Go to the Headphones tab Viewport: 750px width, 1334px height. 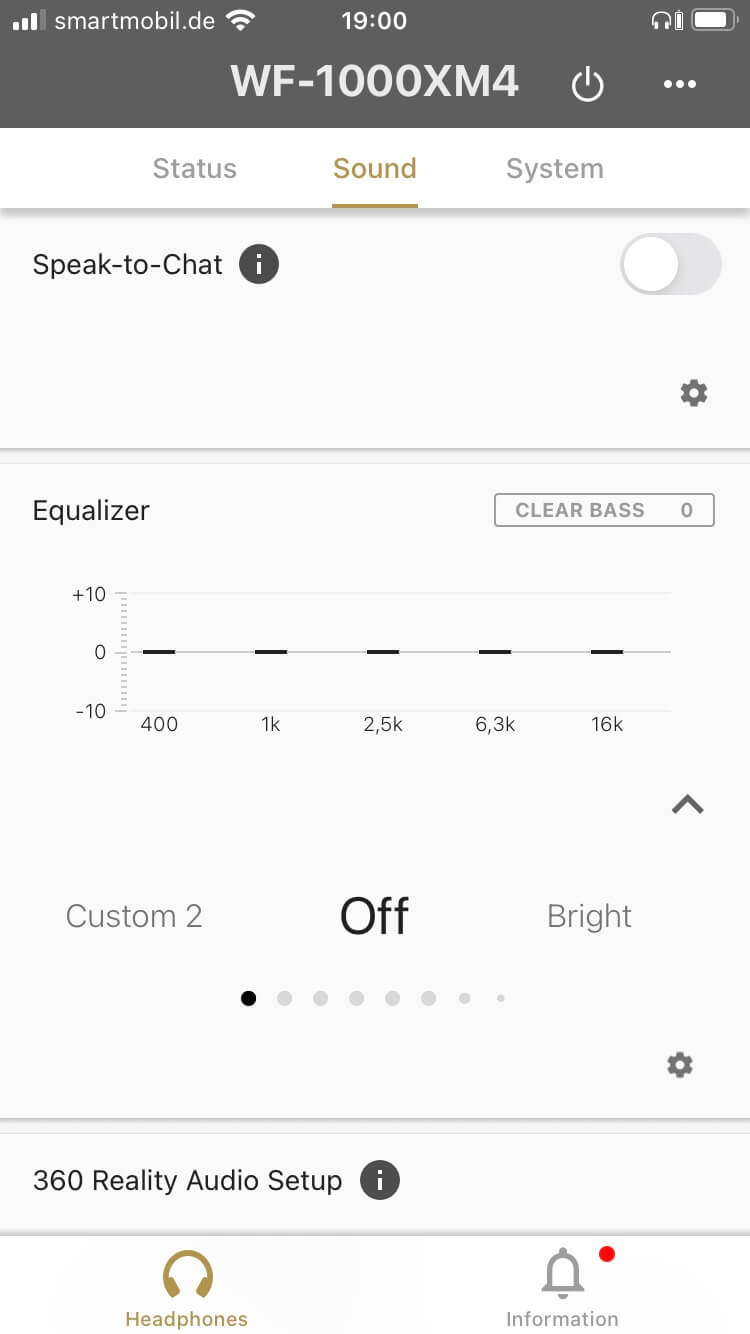(x=187, y=1288)
